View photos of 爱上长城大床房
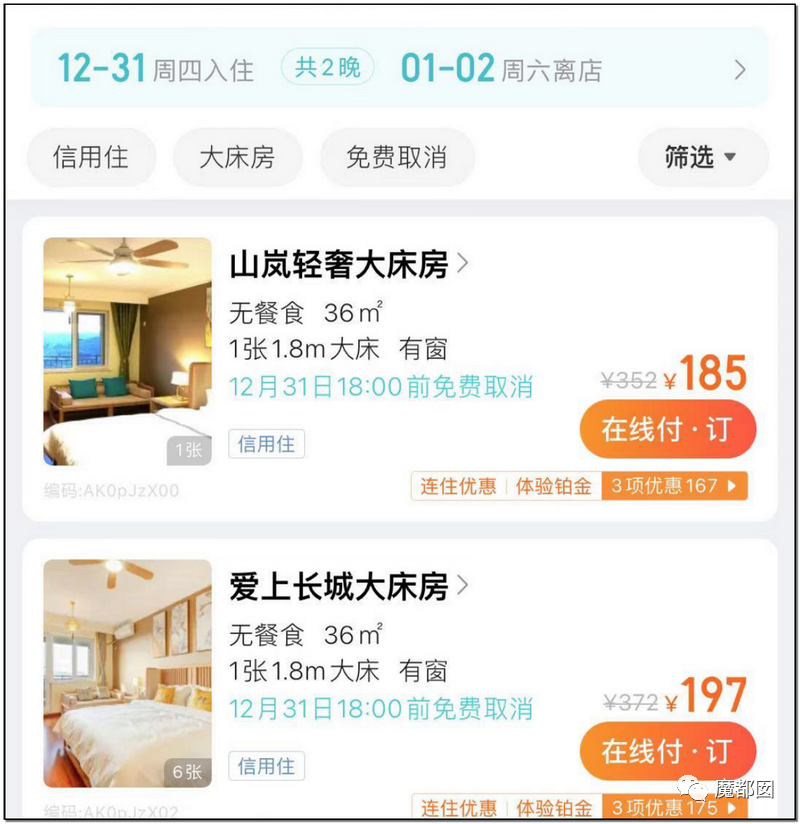Viewport: 800px width, 824px height. tap(127, 673)
